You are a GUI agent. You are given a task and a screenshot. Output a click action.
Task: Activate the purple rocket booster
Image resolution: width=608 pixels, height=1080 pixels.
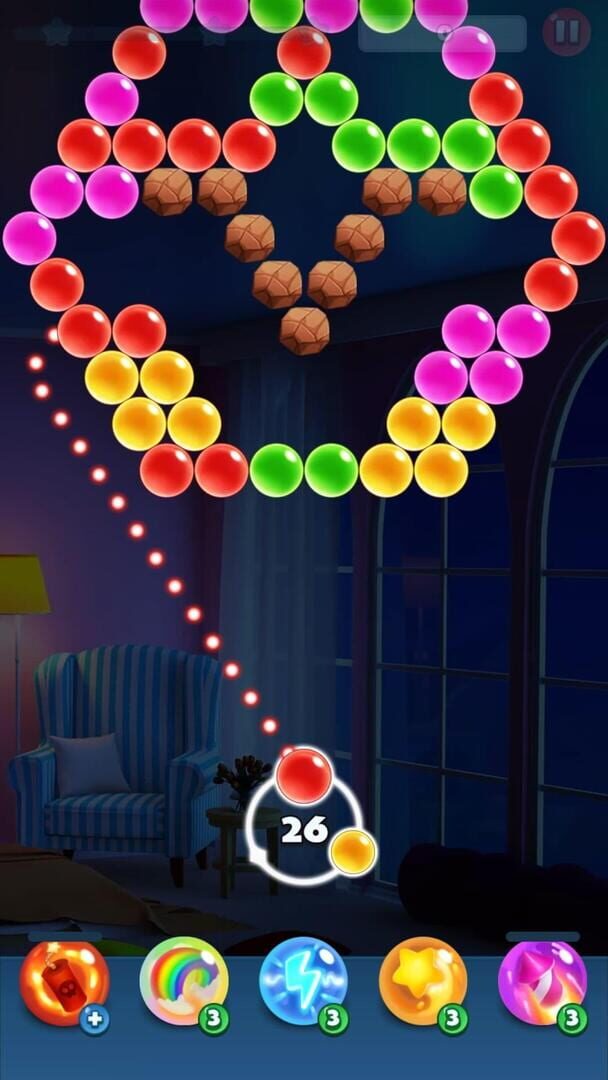(543, 981)
